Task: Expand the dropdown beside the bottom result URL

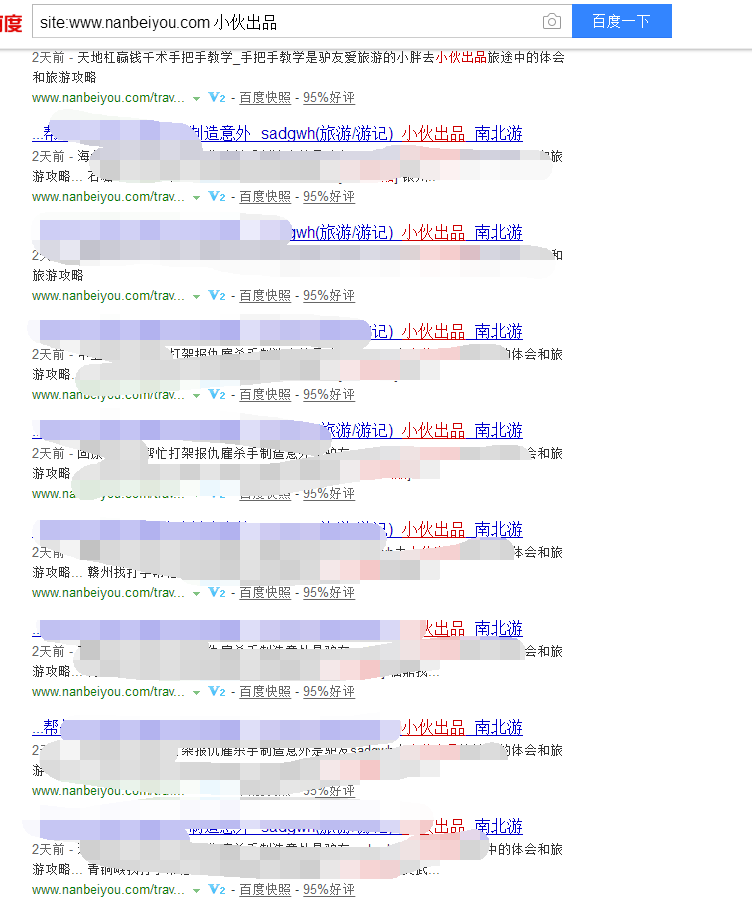Action: (196, 888)
